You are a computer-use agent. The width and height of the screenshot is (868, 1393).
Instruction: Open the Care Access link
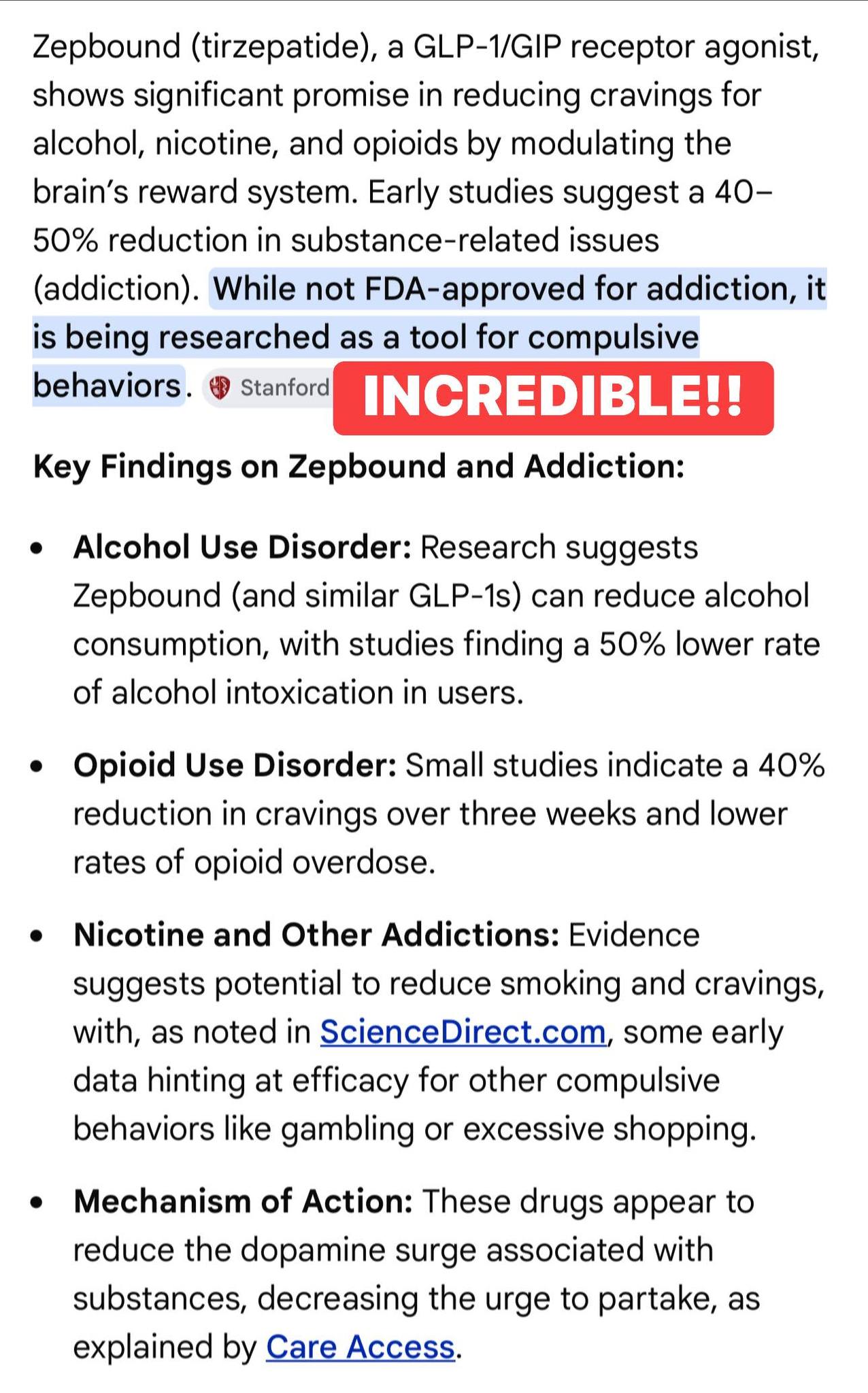point(360,1347)
